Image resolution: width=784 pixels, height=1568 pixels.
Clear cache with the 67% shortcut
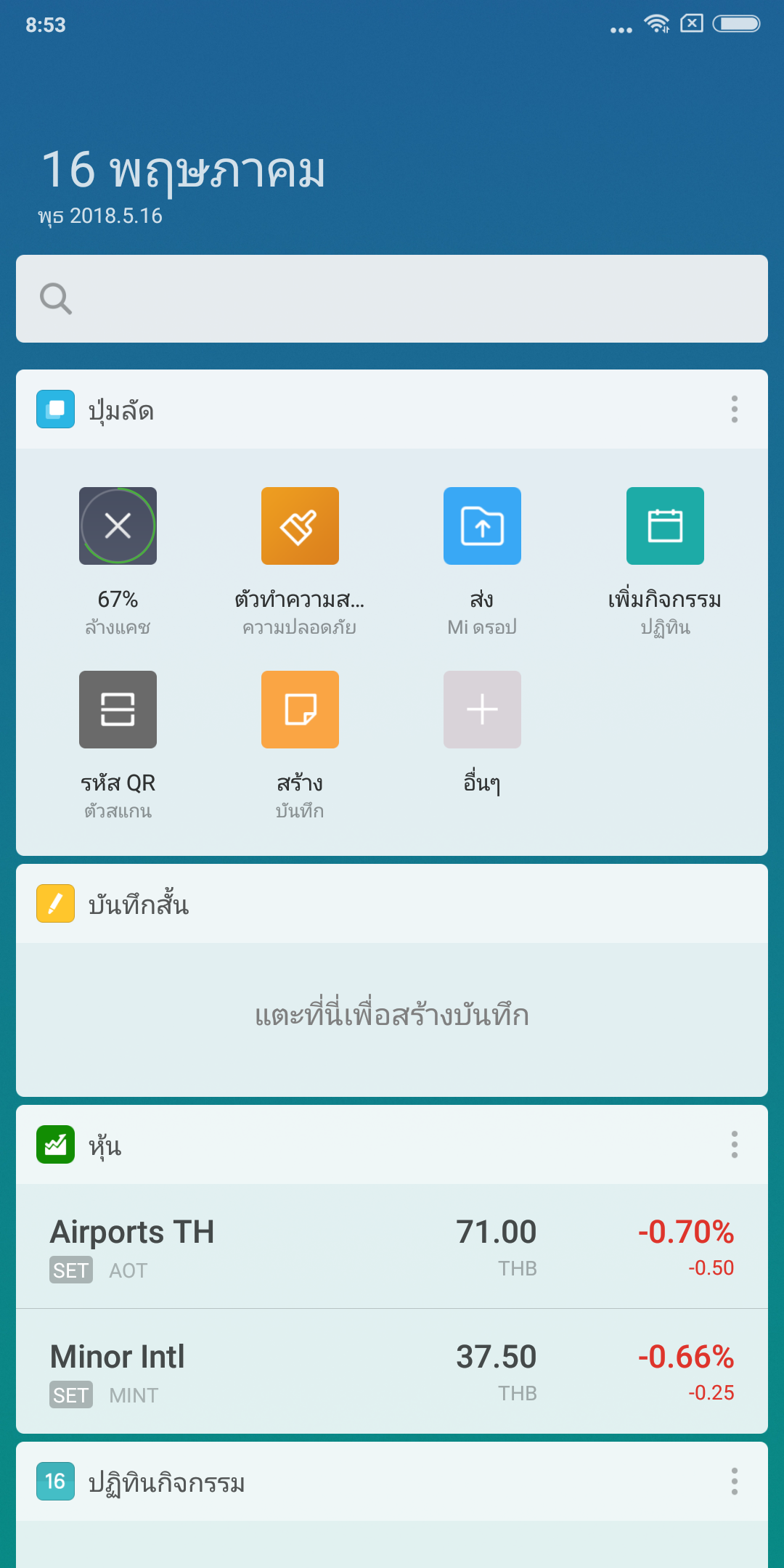pyautogui.click(x=118, y=526)
